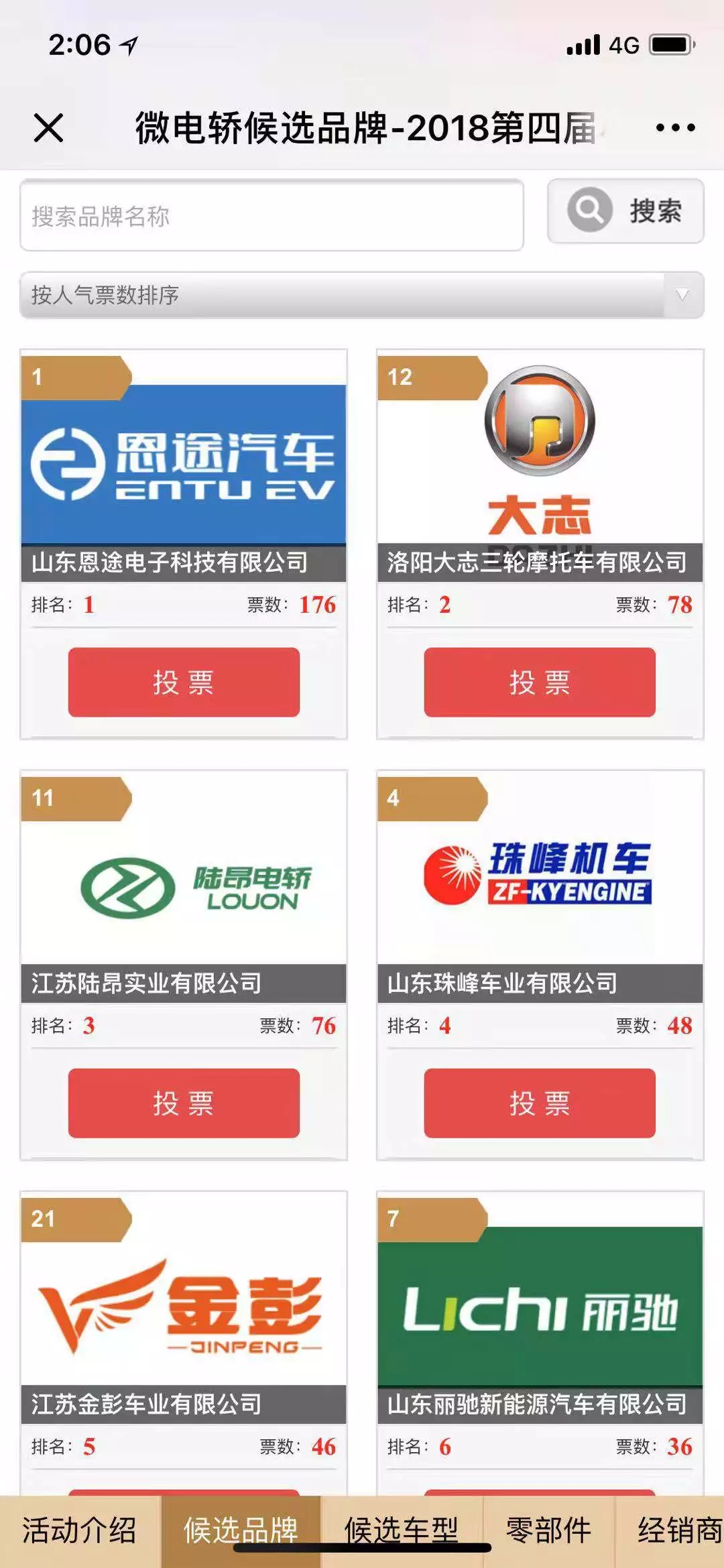Tap the 搜索 search button

click(x=625, y=210)
